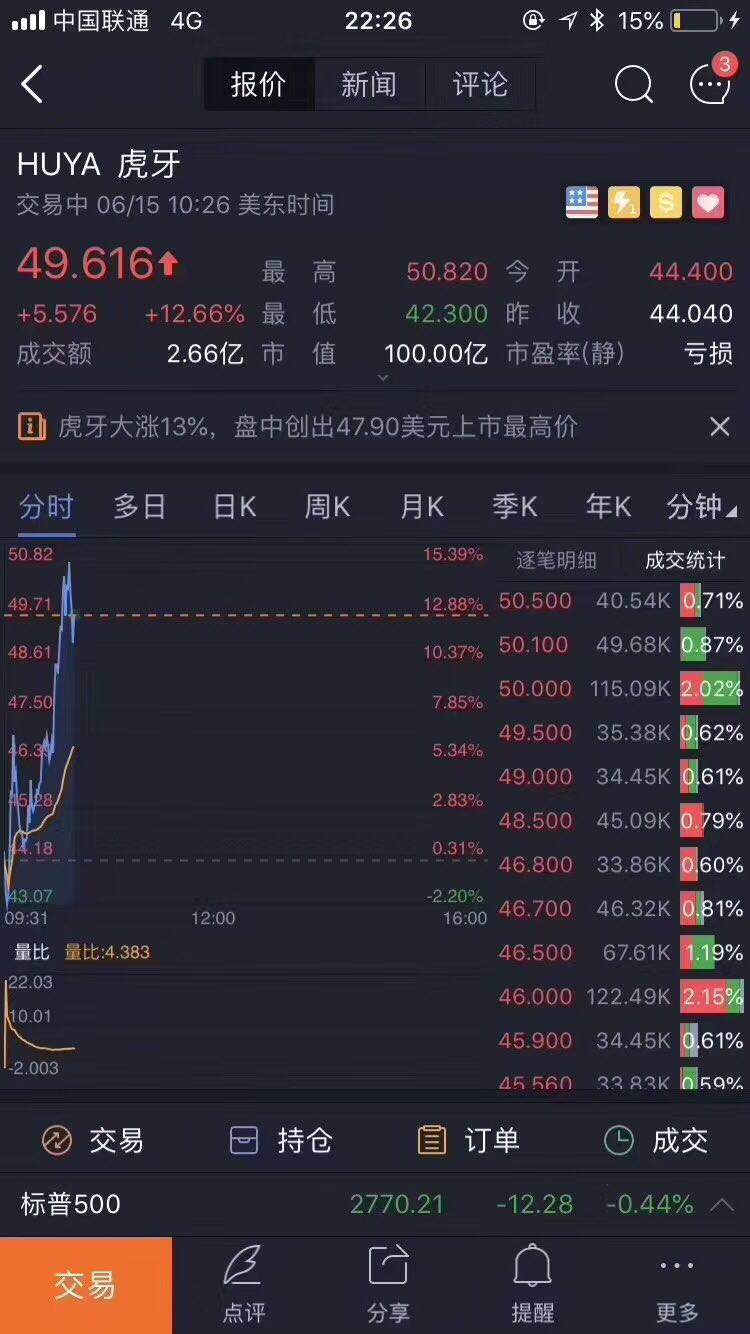Tap the orange 交易 trade button

86,1286
